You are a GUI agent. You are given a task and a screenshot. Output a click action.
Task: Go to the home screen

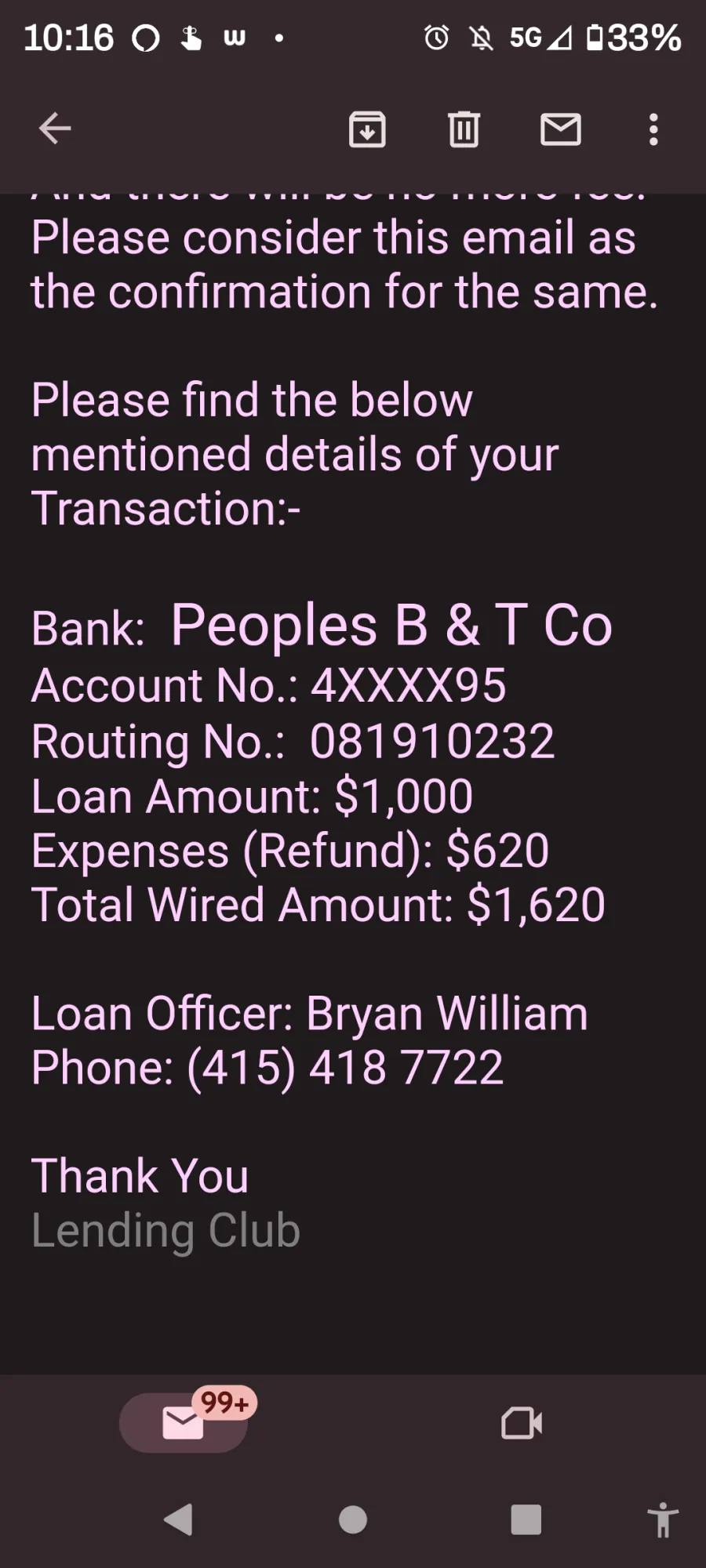353,1519
